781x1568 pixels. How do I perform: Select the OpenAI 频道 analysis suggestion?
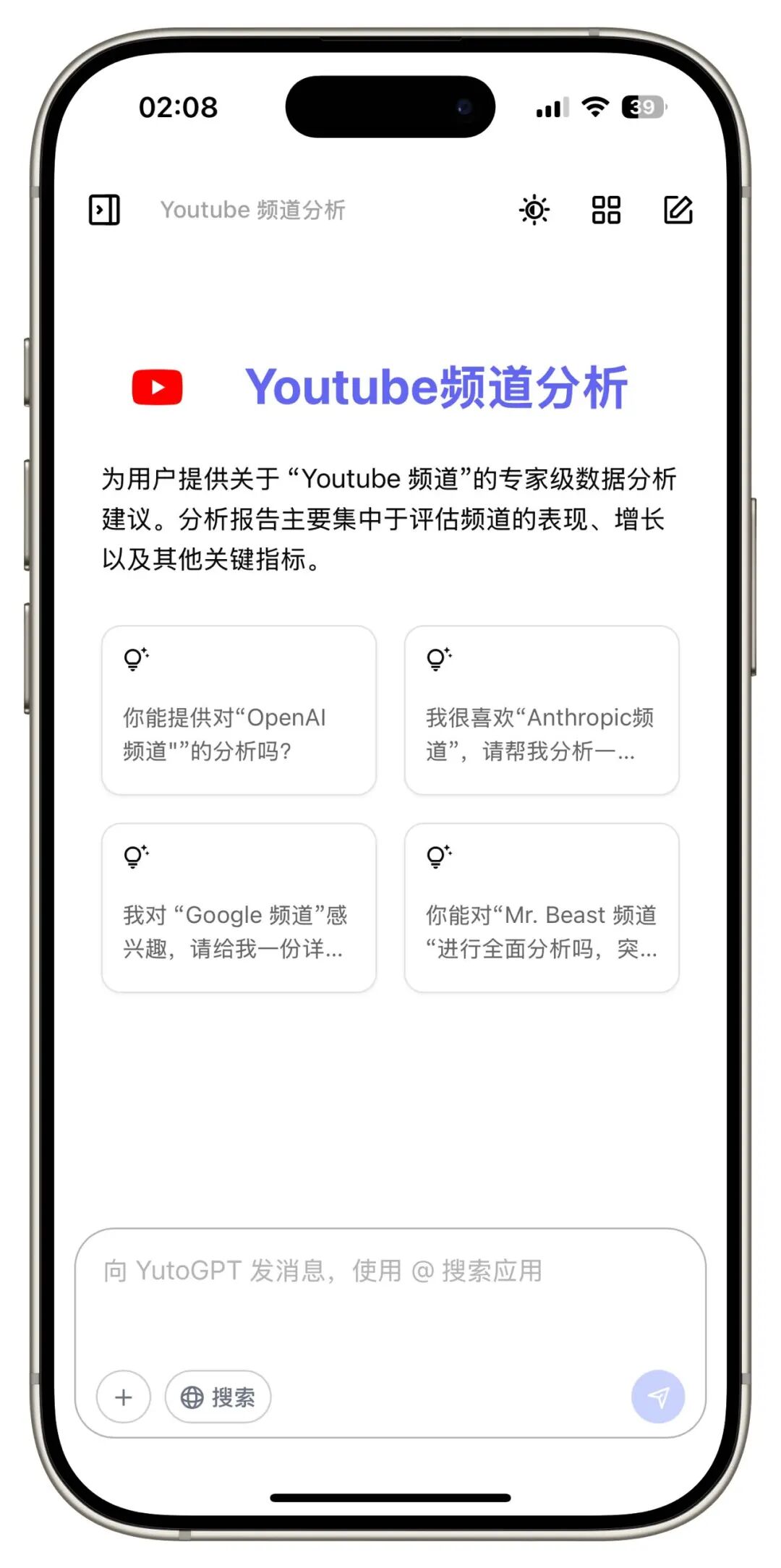point(239,710)
